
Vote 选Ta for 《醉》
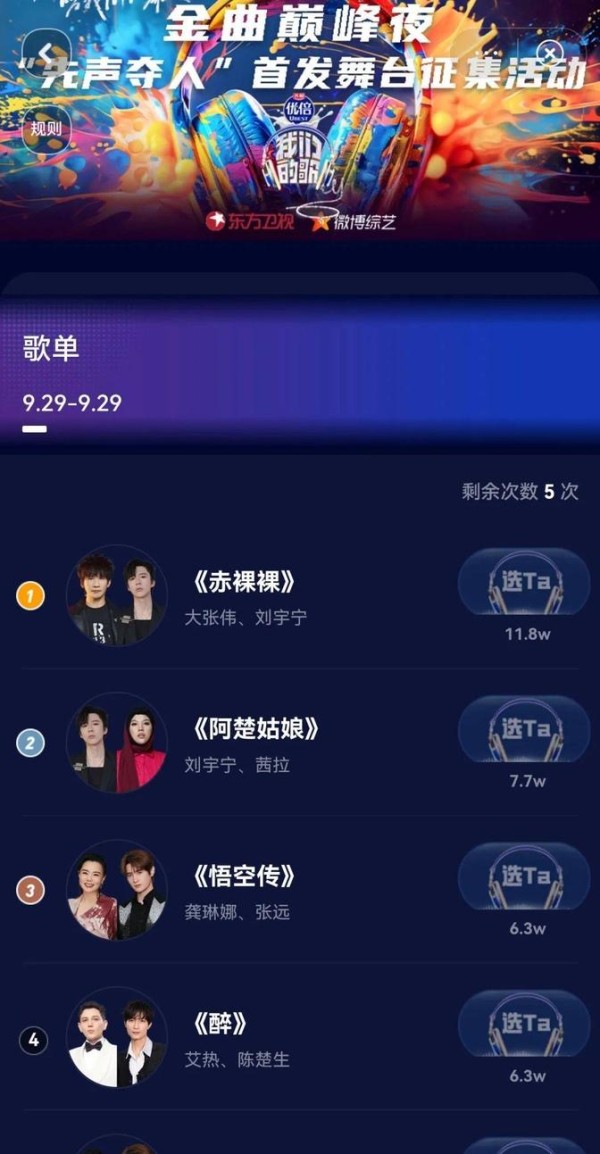[524, 1023]
